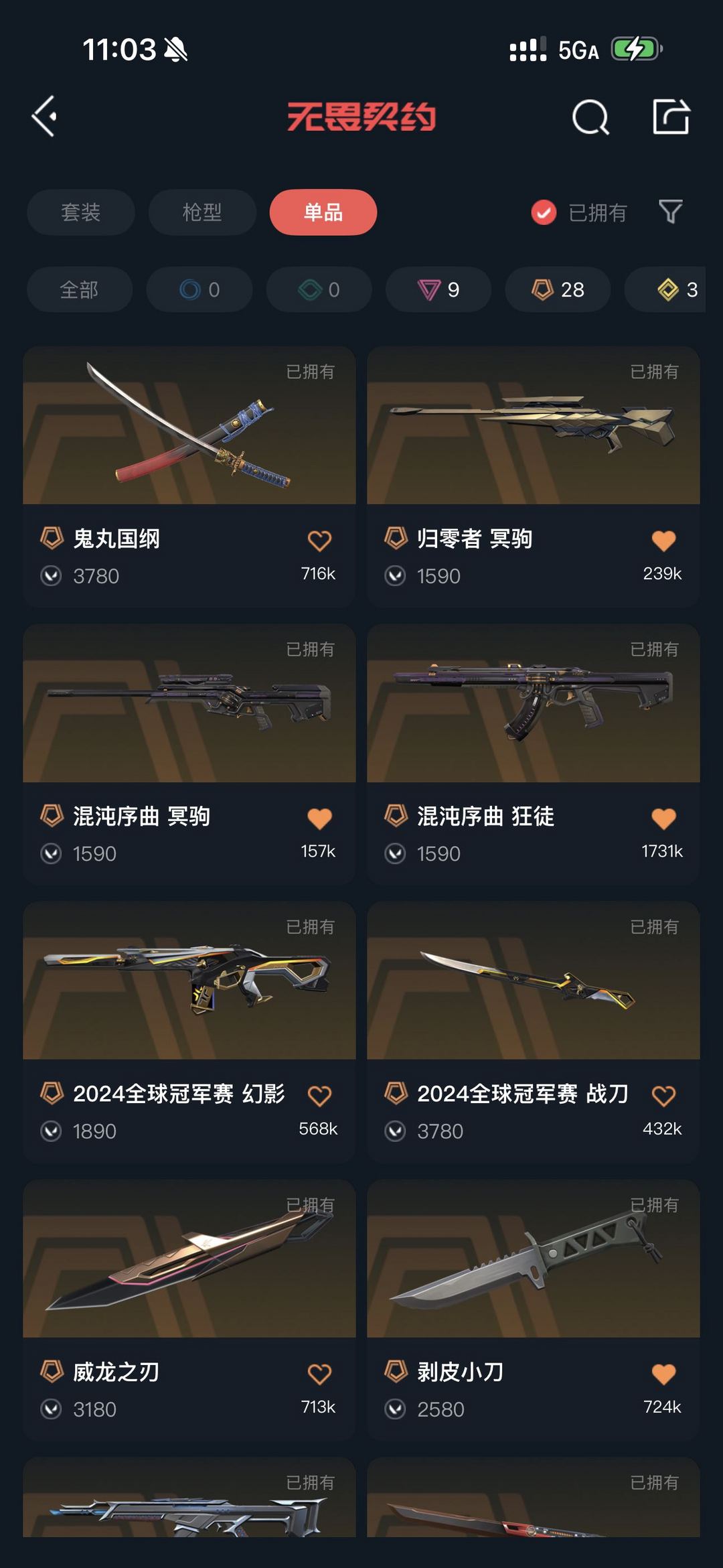Open the 剥皮小刀 knife card
This screenshot has width=723, height=1568.
(534, 1310)
